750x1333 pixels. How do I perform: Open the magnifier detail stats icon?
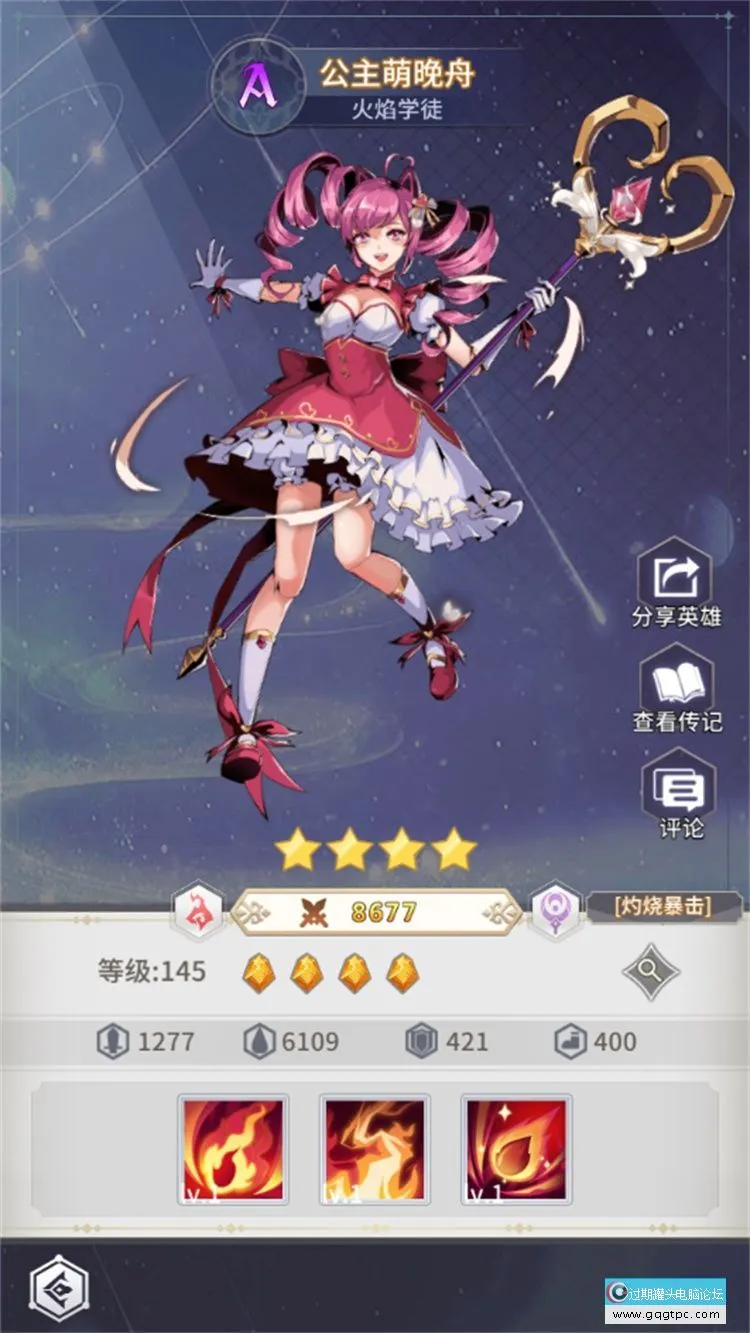[x=650, y=970]
